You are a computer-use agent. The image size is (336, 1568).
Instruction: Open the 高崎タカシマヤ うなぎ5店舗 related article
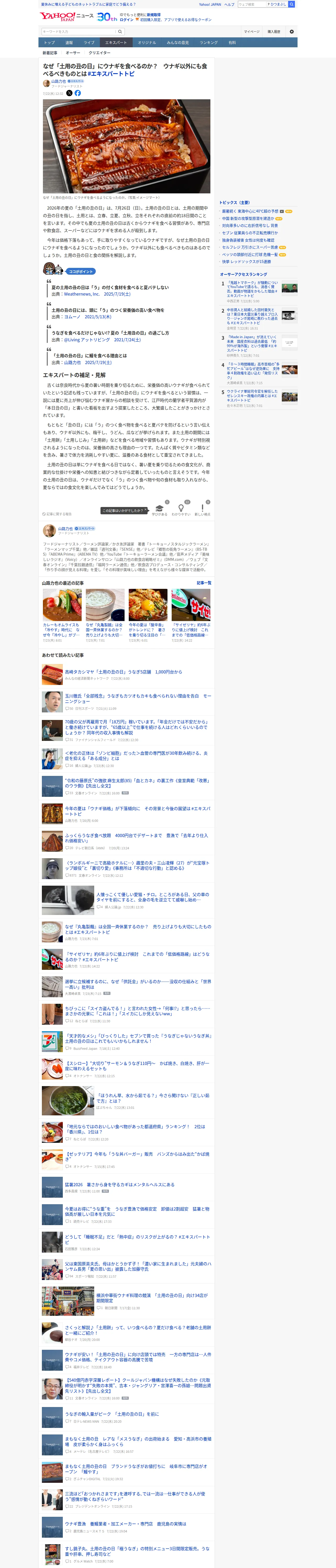123,672
